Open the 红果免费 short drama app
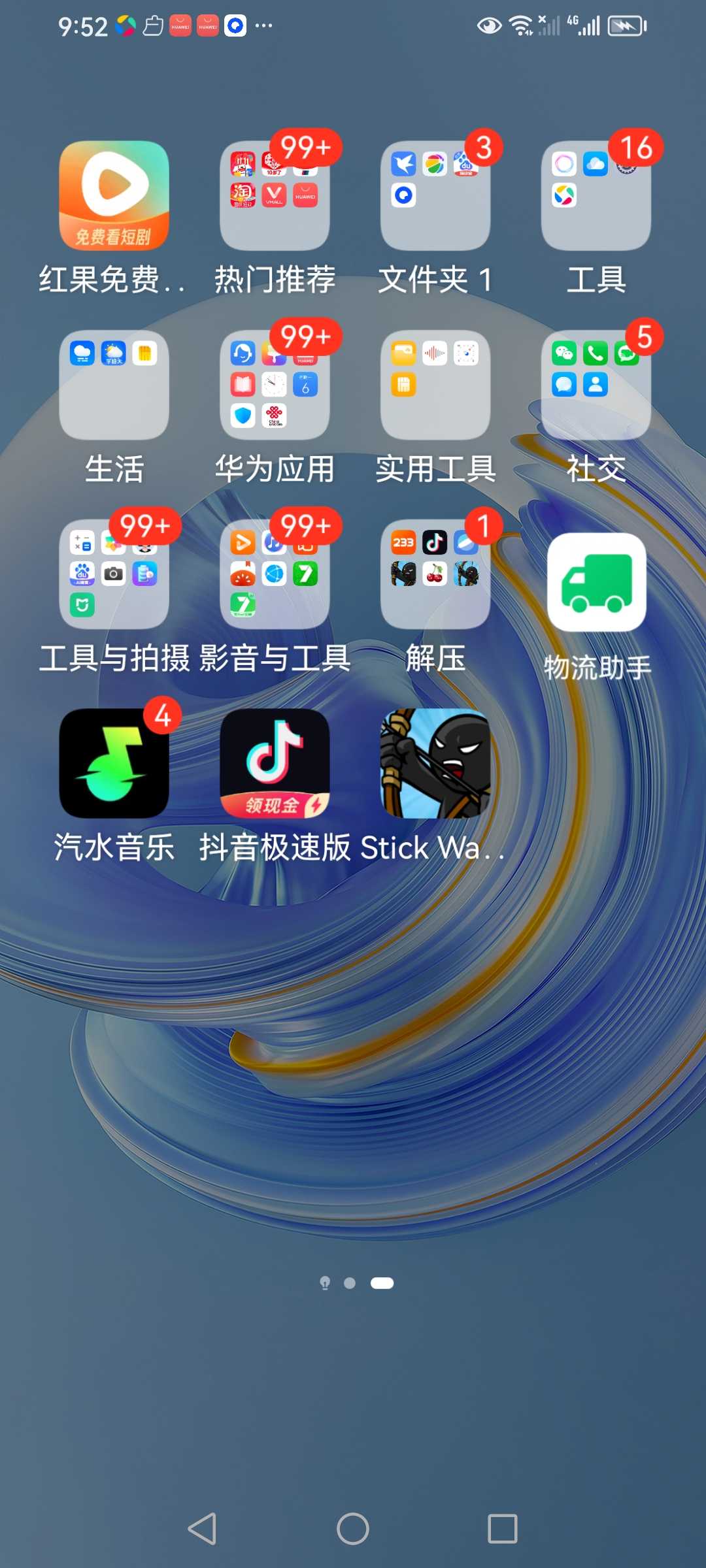 [x=114, y=195]
